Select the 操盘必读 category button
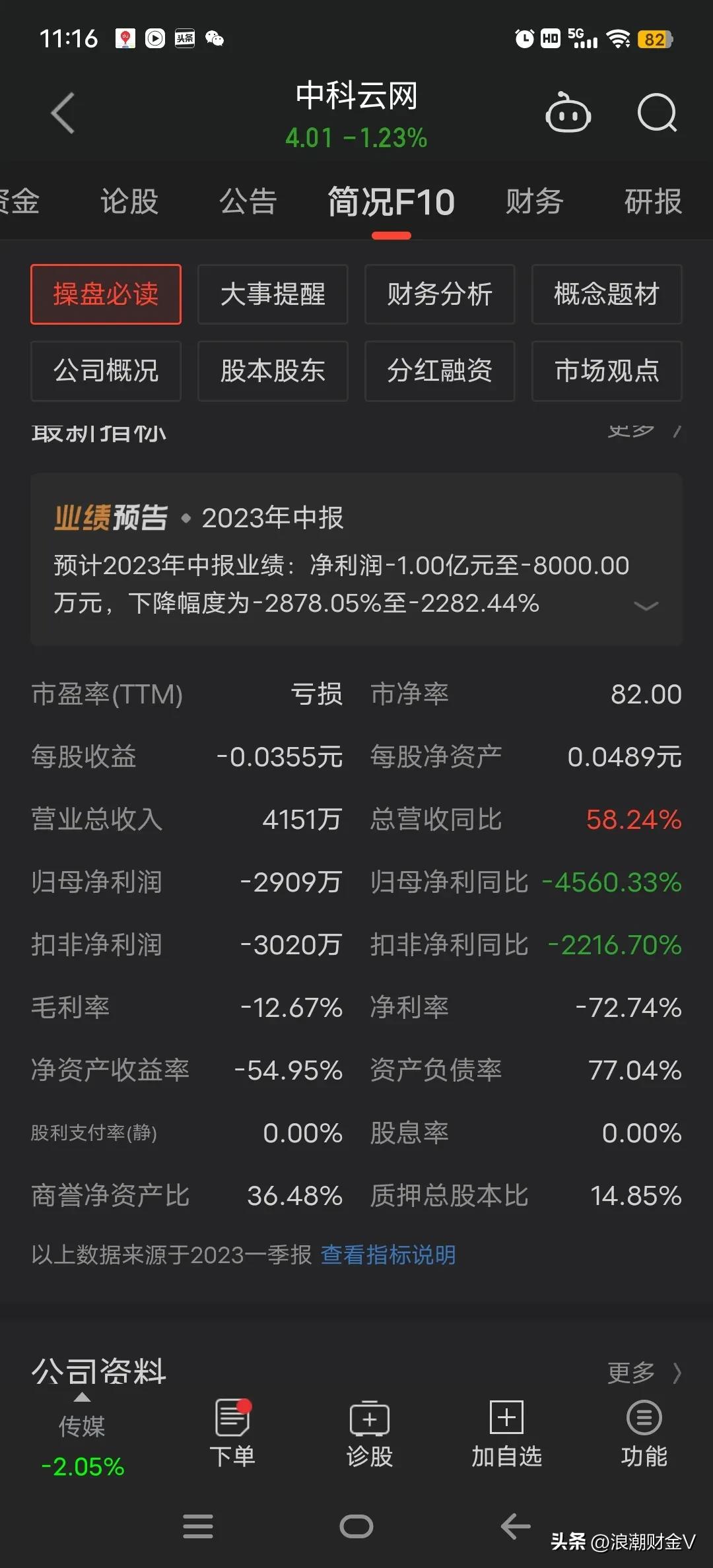 coord(106,294)
